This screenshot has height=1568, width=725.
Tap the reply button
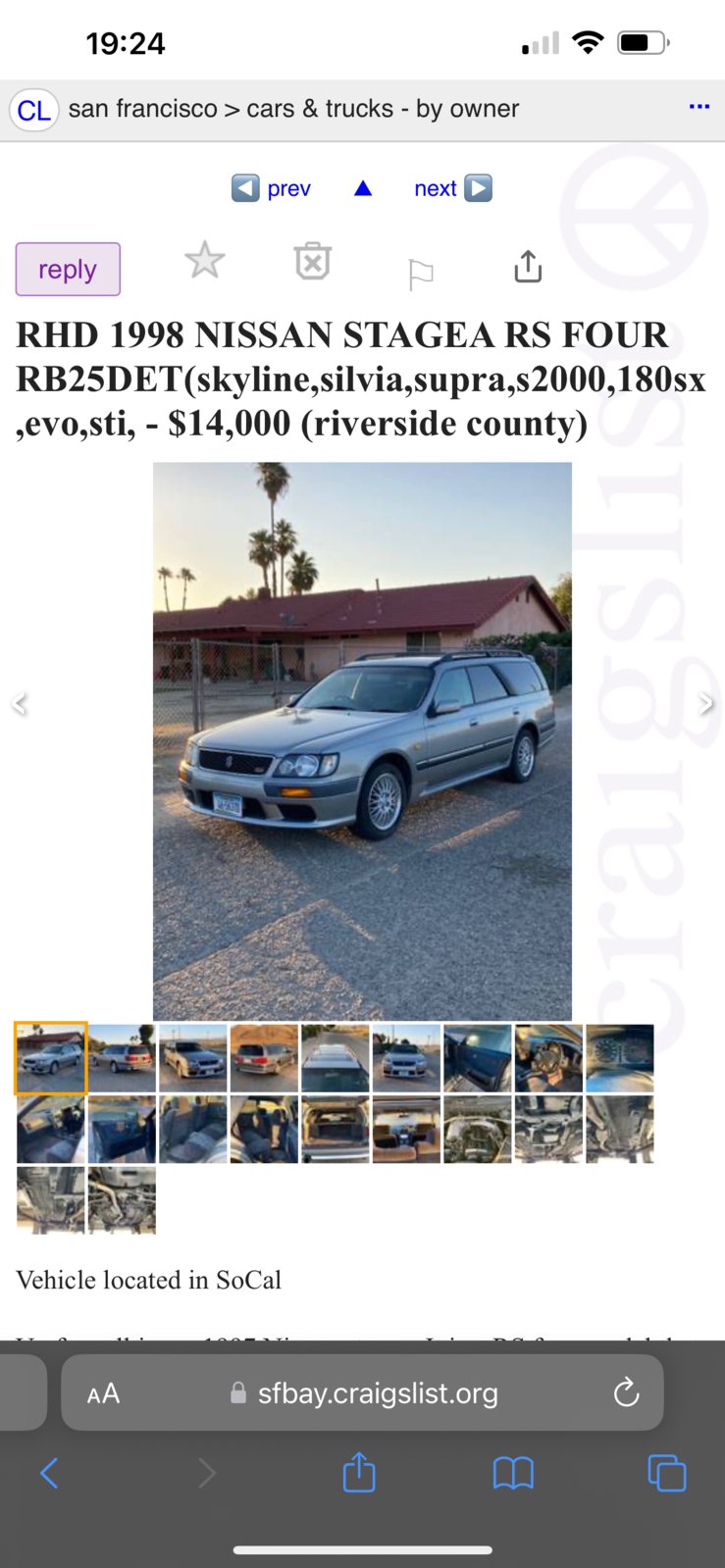(68, 269)
